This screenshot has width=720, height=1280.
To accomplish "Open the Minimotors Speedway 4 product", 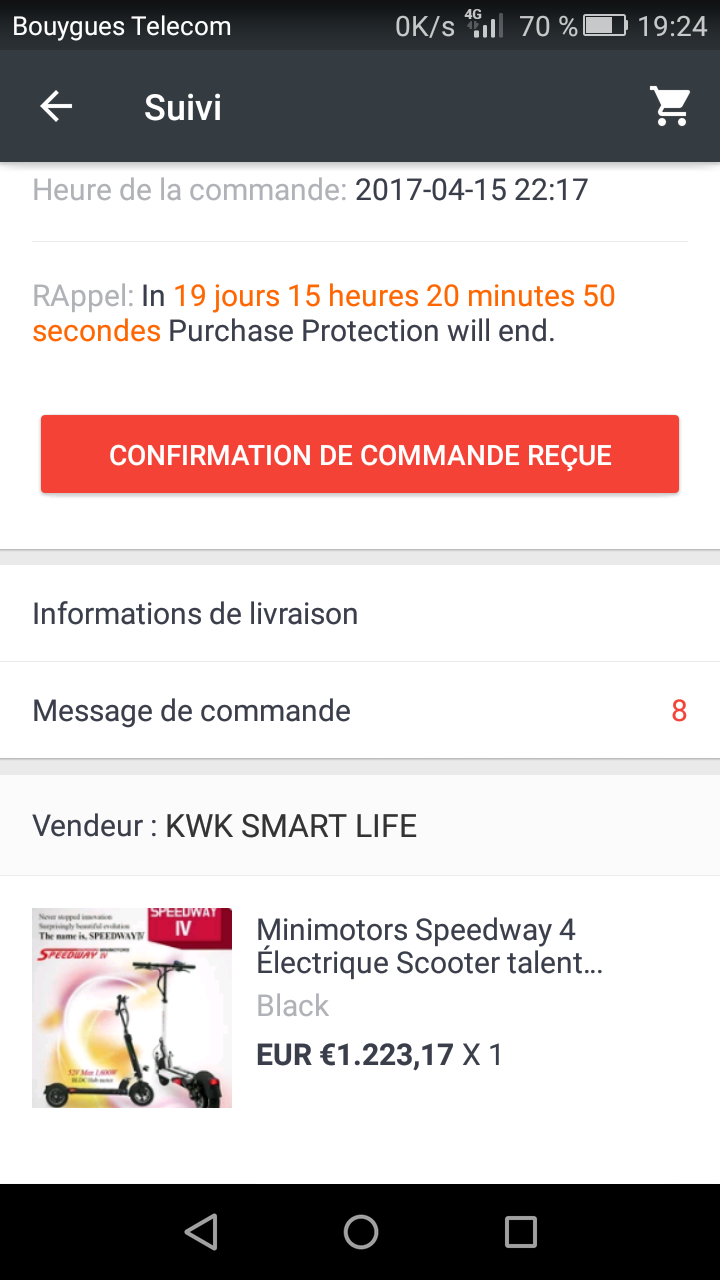I will click(x=360, y=1008).
